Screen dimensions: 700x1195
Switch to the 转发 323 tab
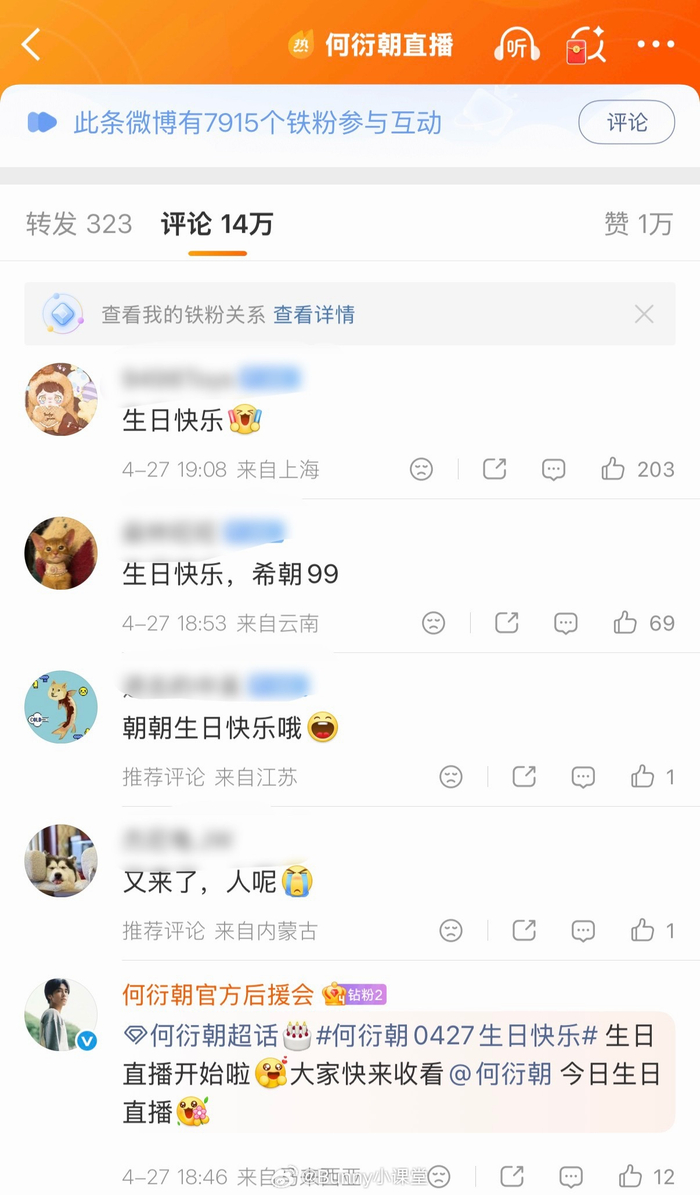(79, 224)
